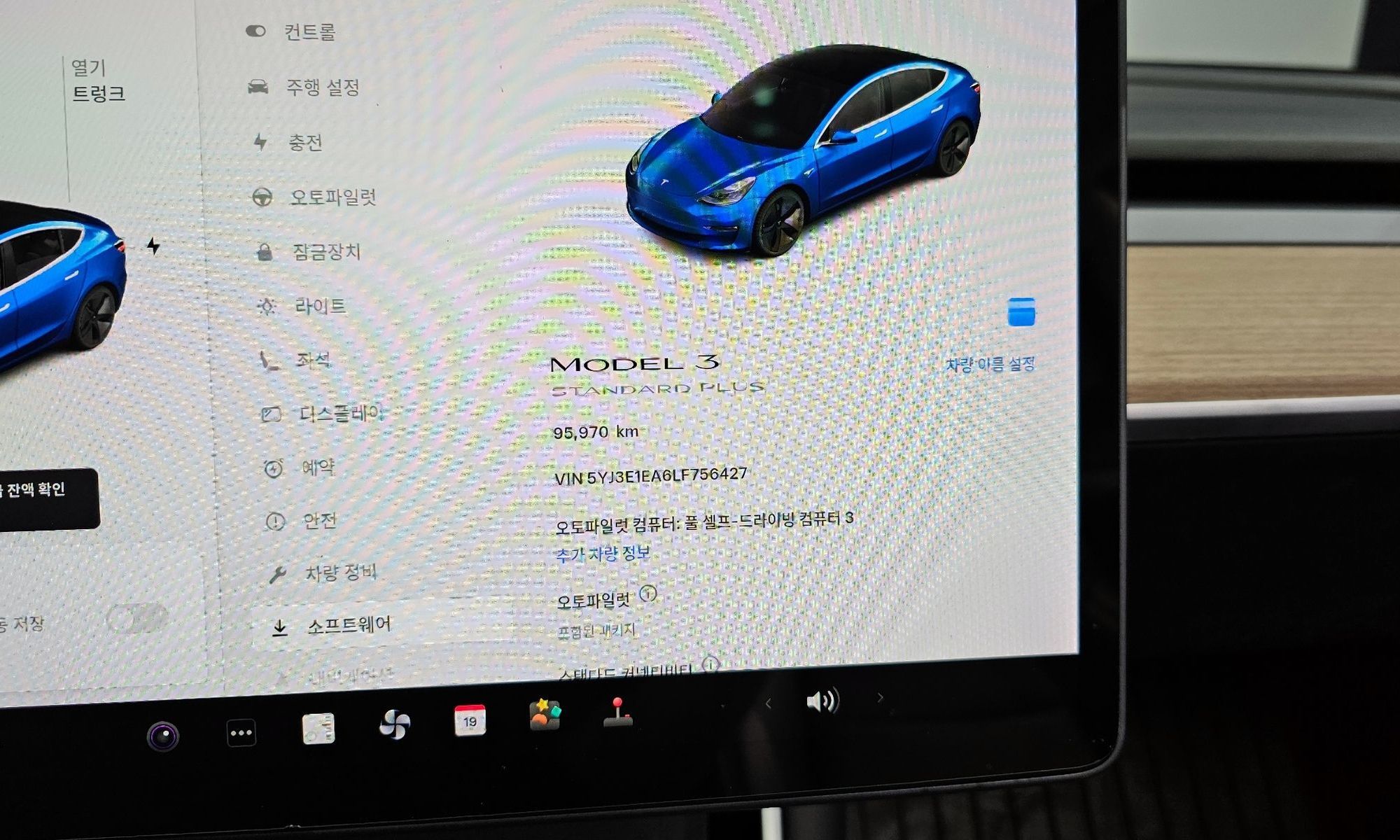Open the 라이트 settings
The width and height of the screenshot is (1400, 840).
click(x=319, y=306)
